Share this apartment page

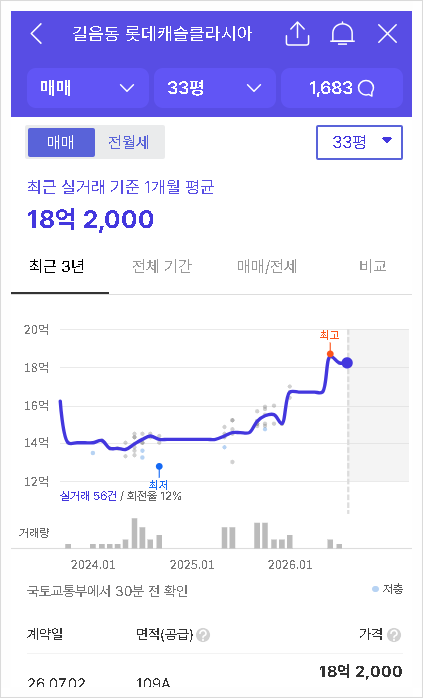(297, 34)
